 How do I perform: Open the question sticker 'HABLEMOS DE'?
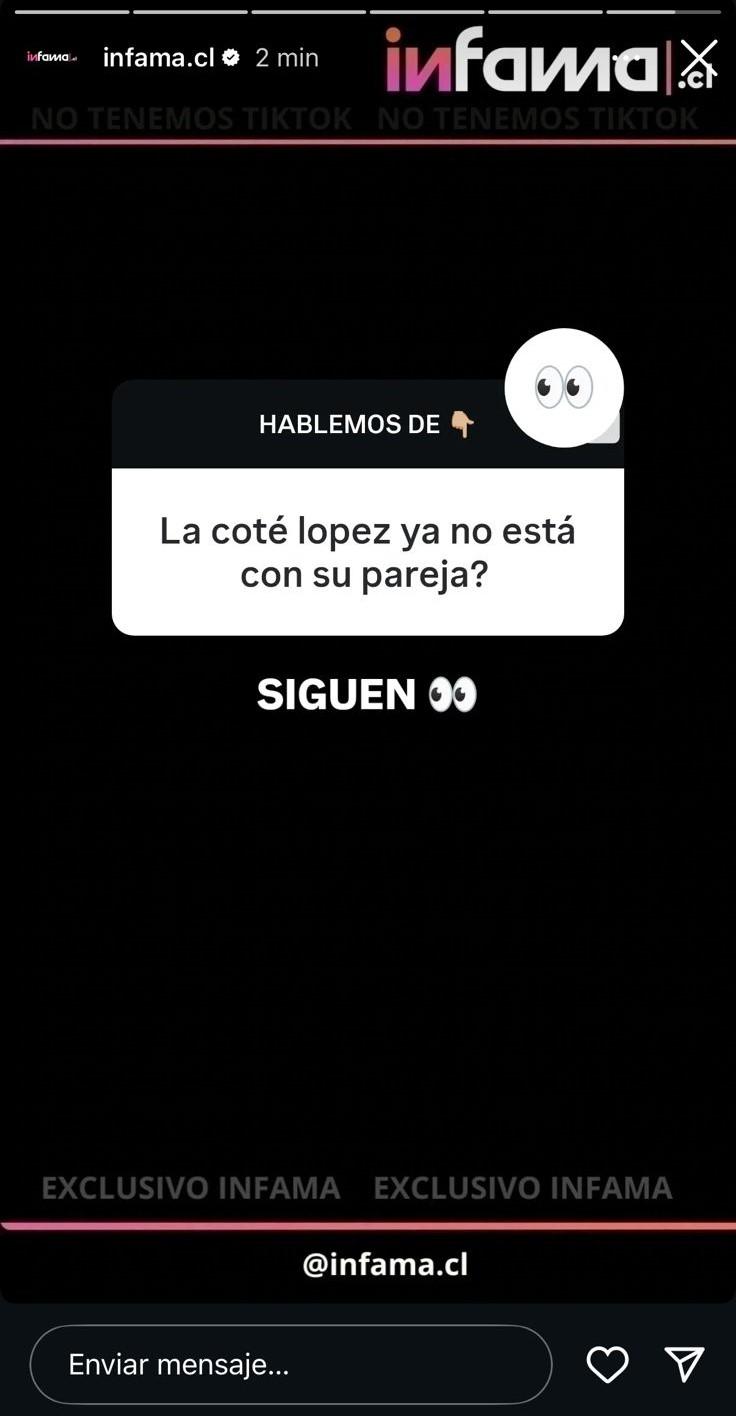[x=349, y=423]
